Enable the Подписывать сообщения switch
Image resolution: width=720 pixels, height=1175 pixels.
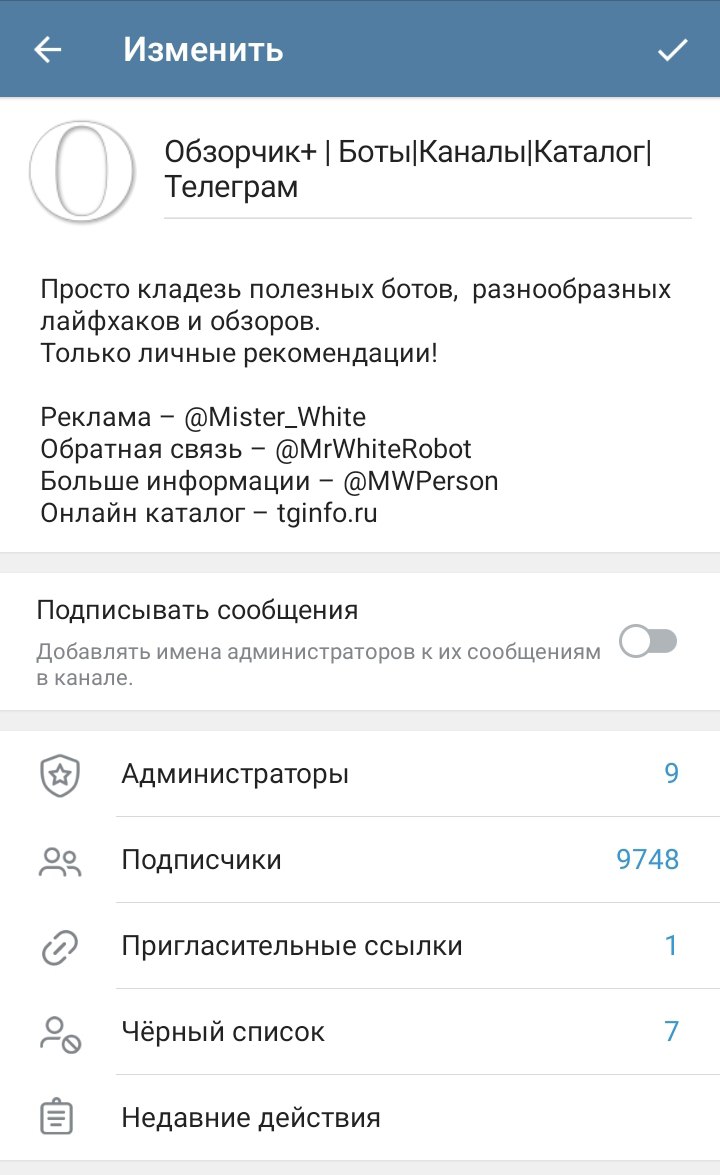click(x=648, y=641)
